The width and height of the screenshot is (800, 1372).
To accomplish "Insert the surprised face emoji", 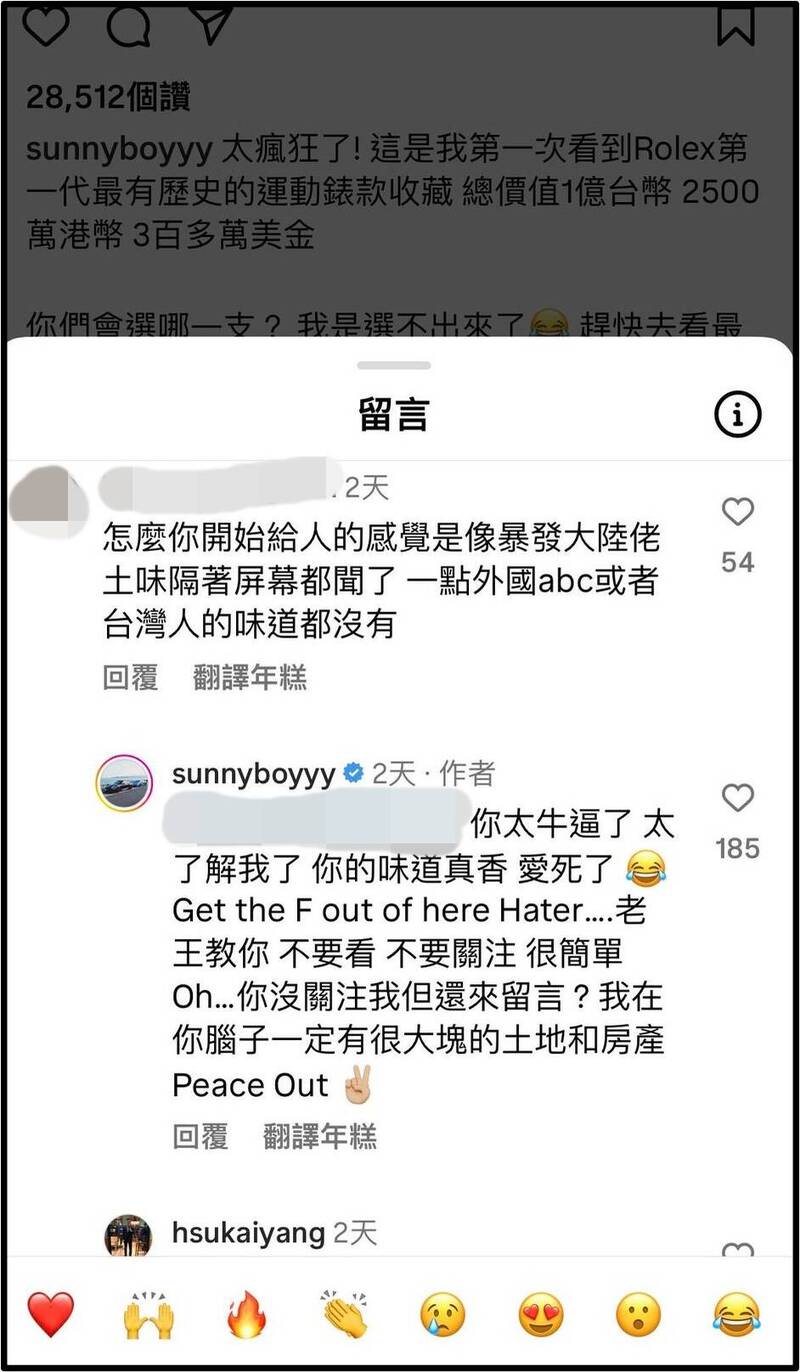I will tap(639, 1314).
